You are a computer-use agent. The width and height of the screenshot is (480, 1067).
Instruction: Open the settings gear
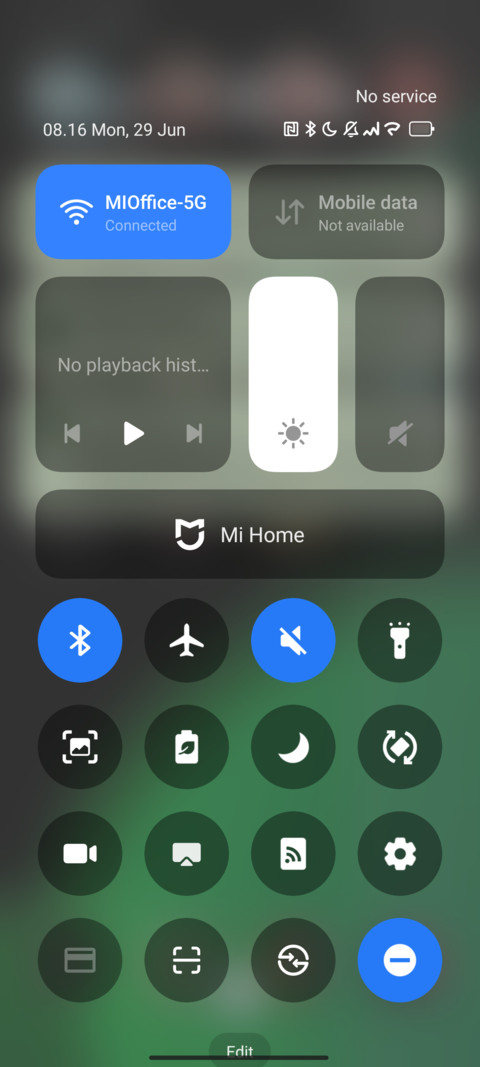pos(400,853)
